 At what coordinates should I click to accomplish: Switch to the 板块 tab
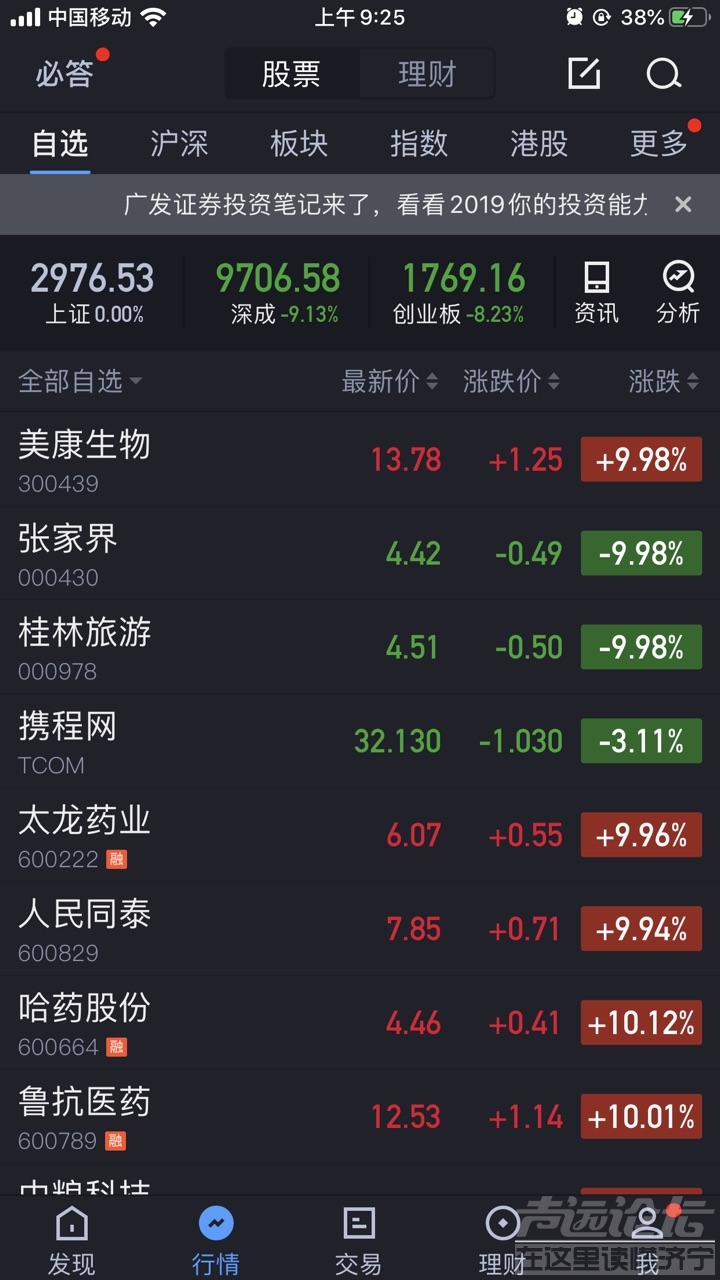coord(299,144)
